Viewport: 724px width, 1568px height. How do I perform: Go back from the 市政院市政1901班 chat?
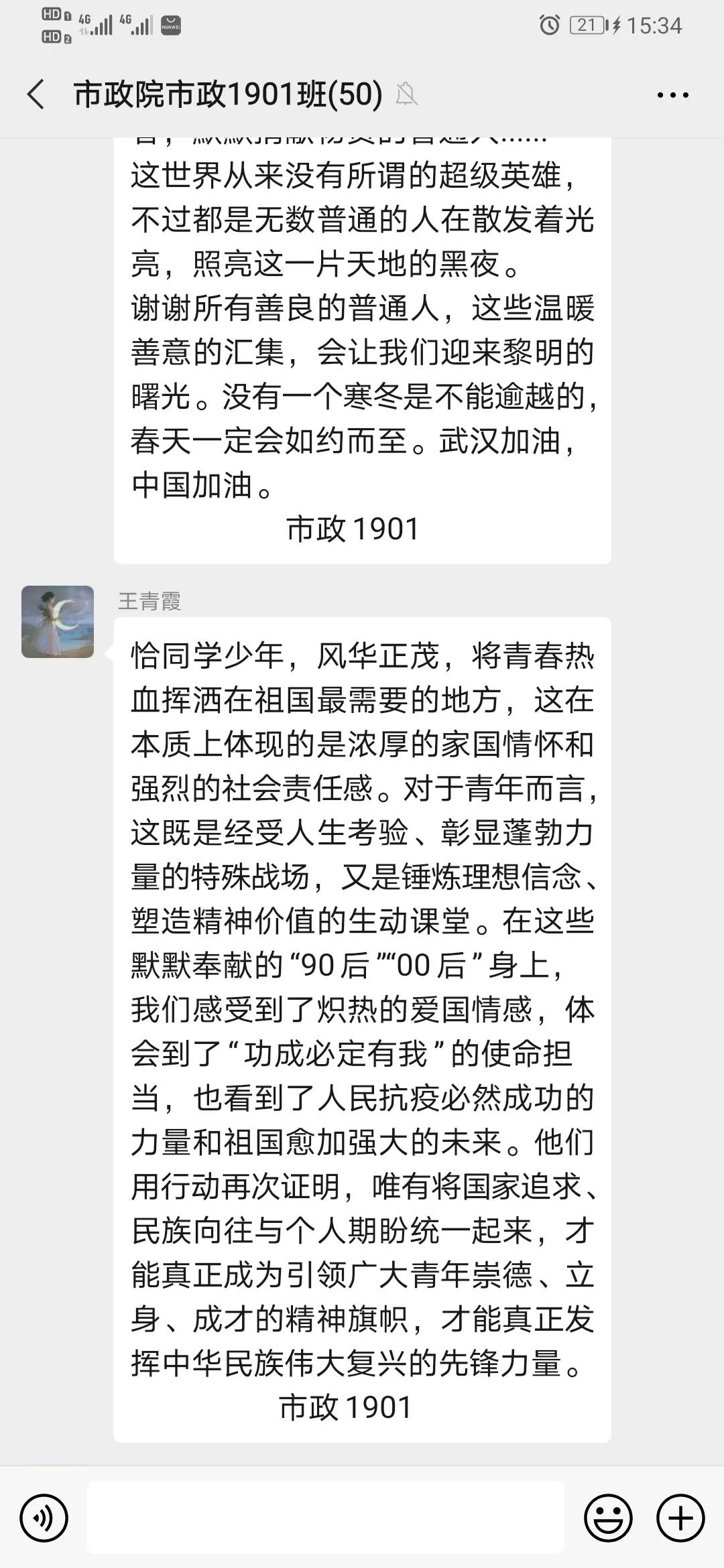click(x=36, y=94)
